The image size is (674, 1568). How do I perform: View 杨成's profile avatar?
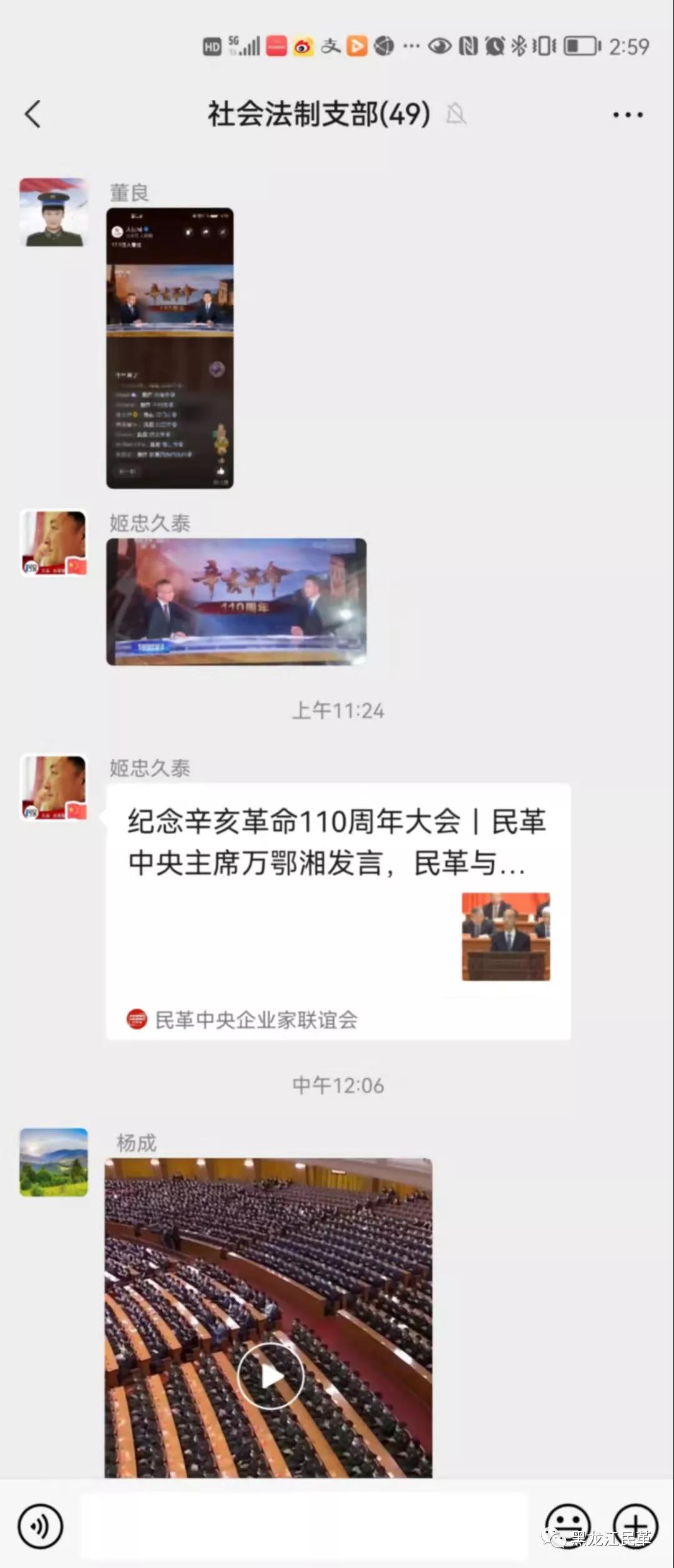[x=54, y=1162]
